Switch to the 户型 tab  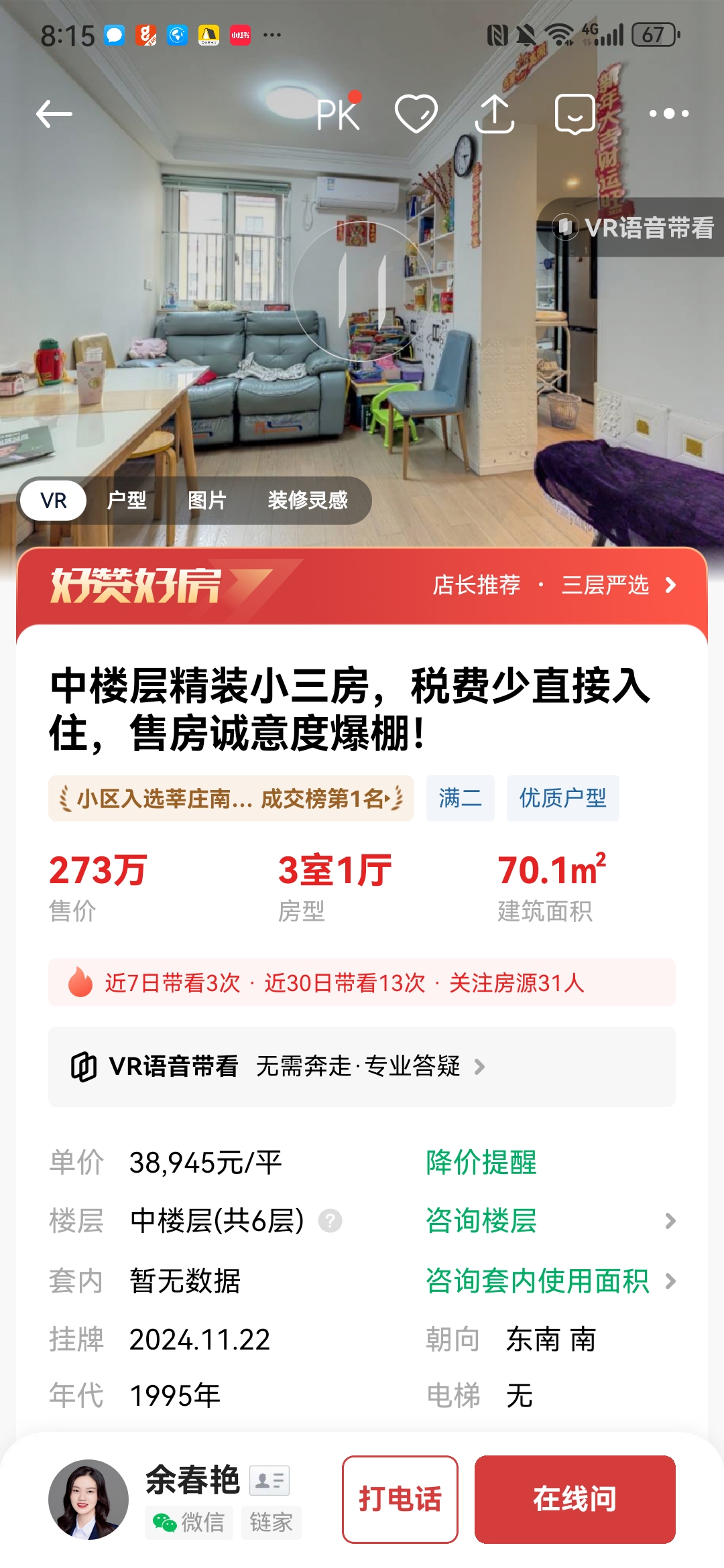click(x=127, y=500)
